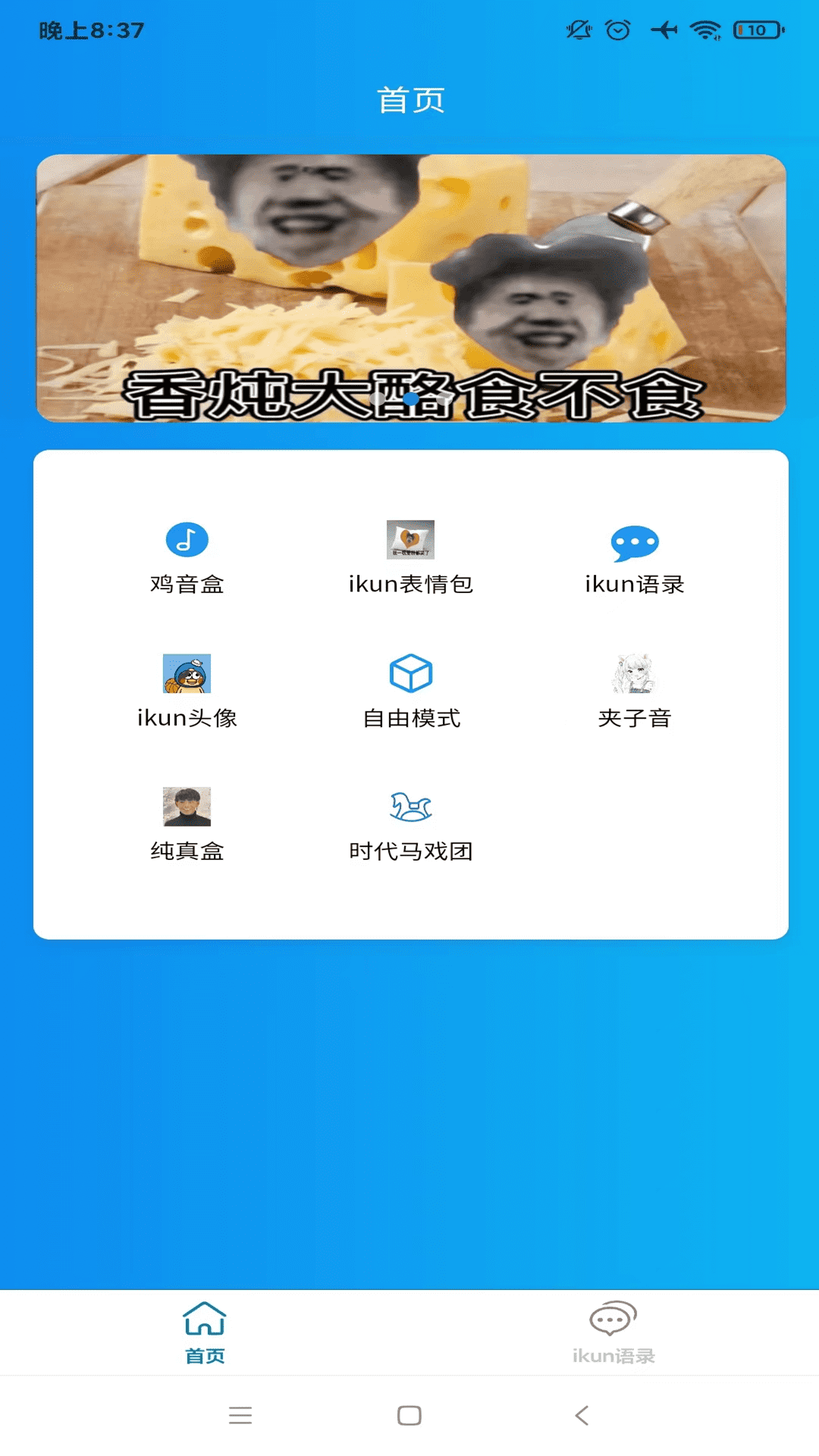
Task: Tap the 首页 title at top
Action: (x=409, y=100)
